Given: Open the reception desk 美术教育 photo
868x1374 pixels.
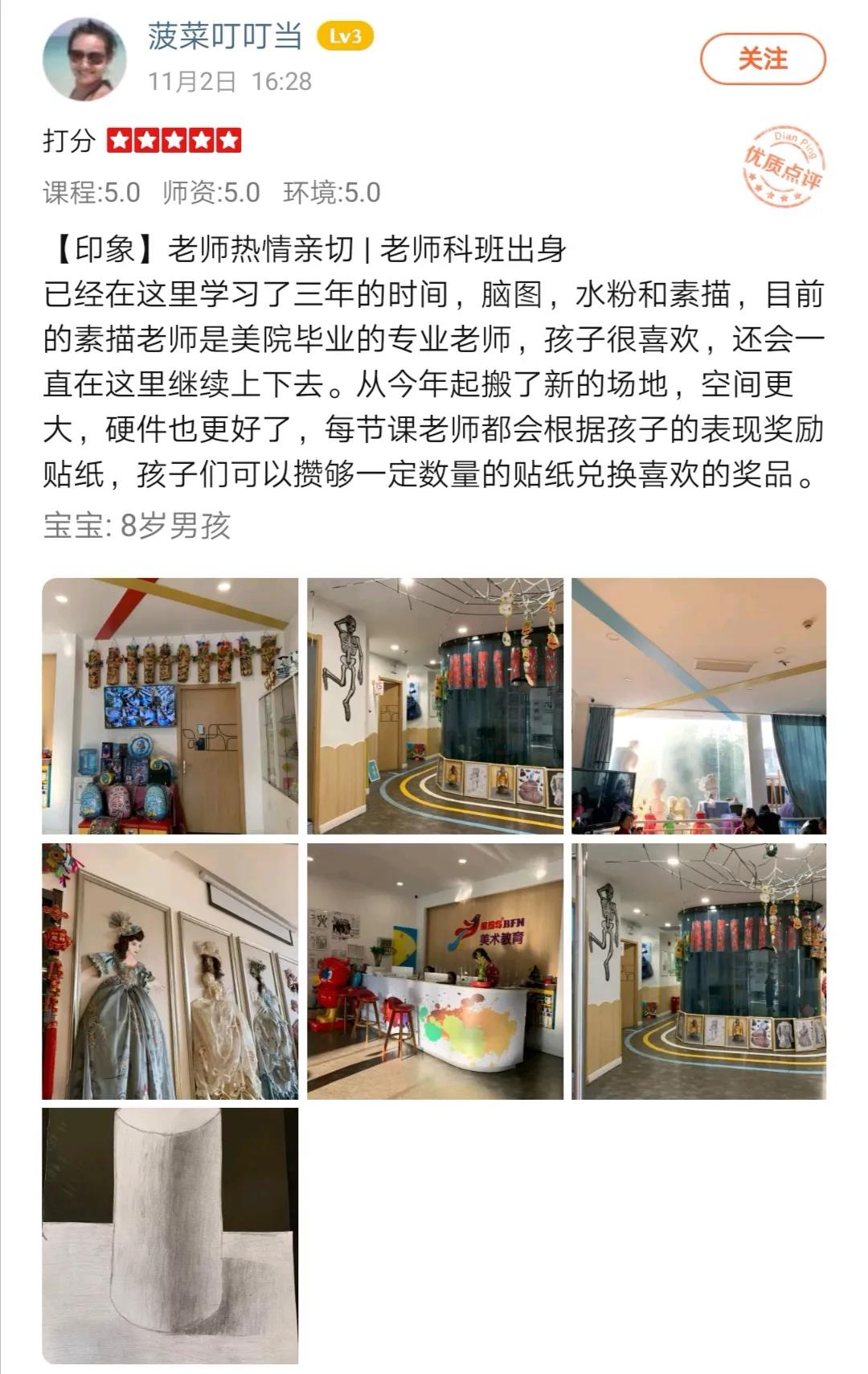Looking at the screenshot, I should point(435,971).
